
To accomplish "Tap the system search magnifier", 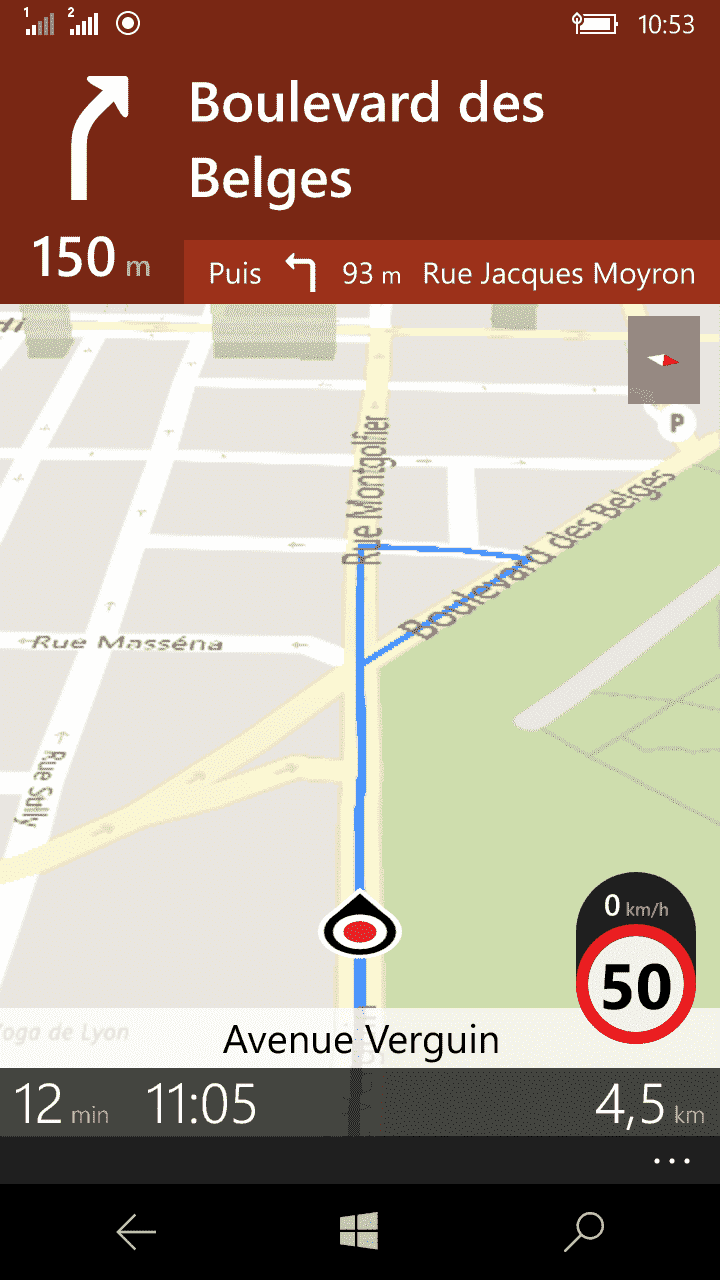I will point(584,1232).
